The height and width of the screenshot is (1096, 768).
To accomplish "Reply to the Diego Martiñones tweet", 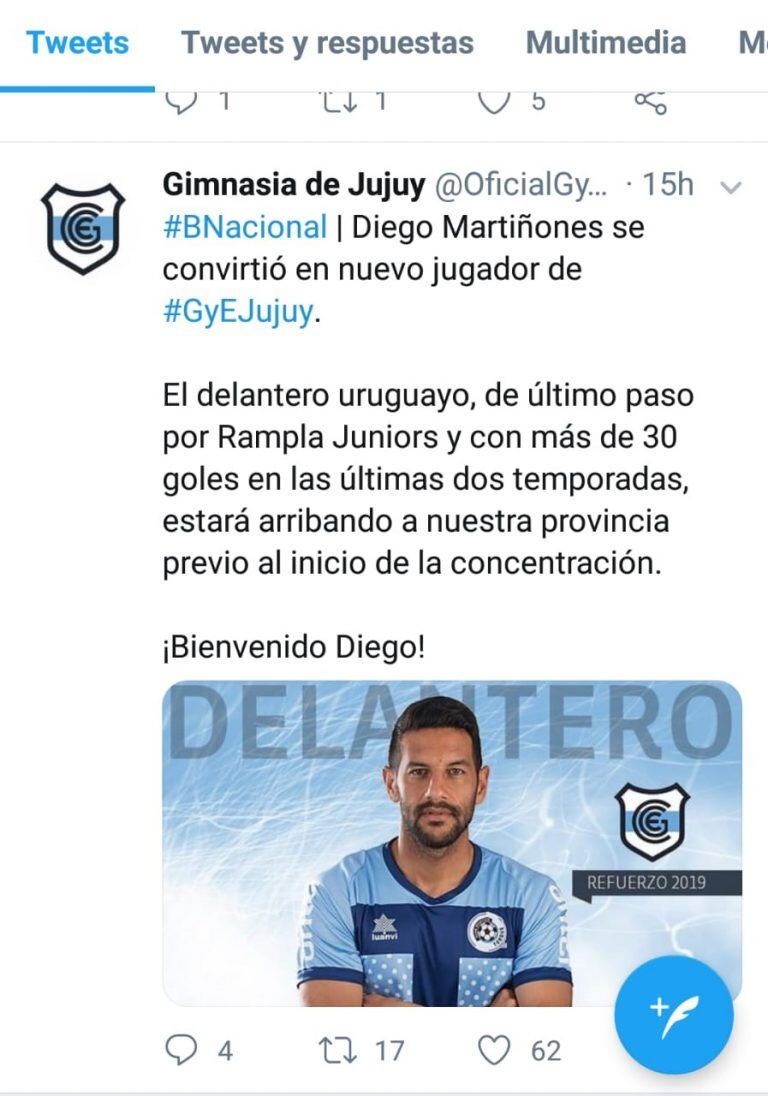I will pyautogui.click(x=182, y=1049).
